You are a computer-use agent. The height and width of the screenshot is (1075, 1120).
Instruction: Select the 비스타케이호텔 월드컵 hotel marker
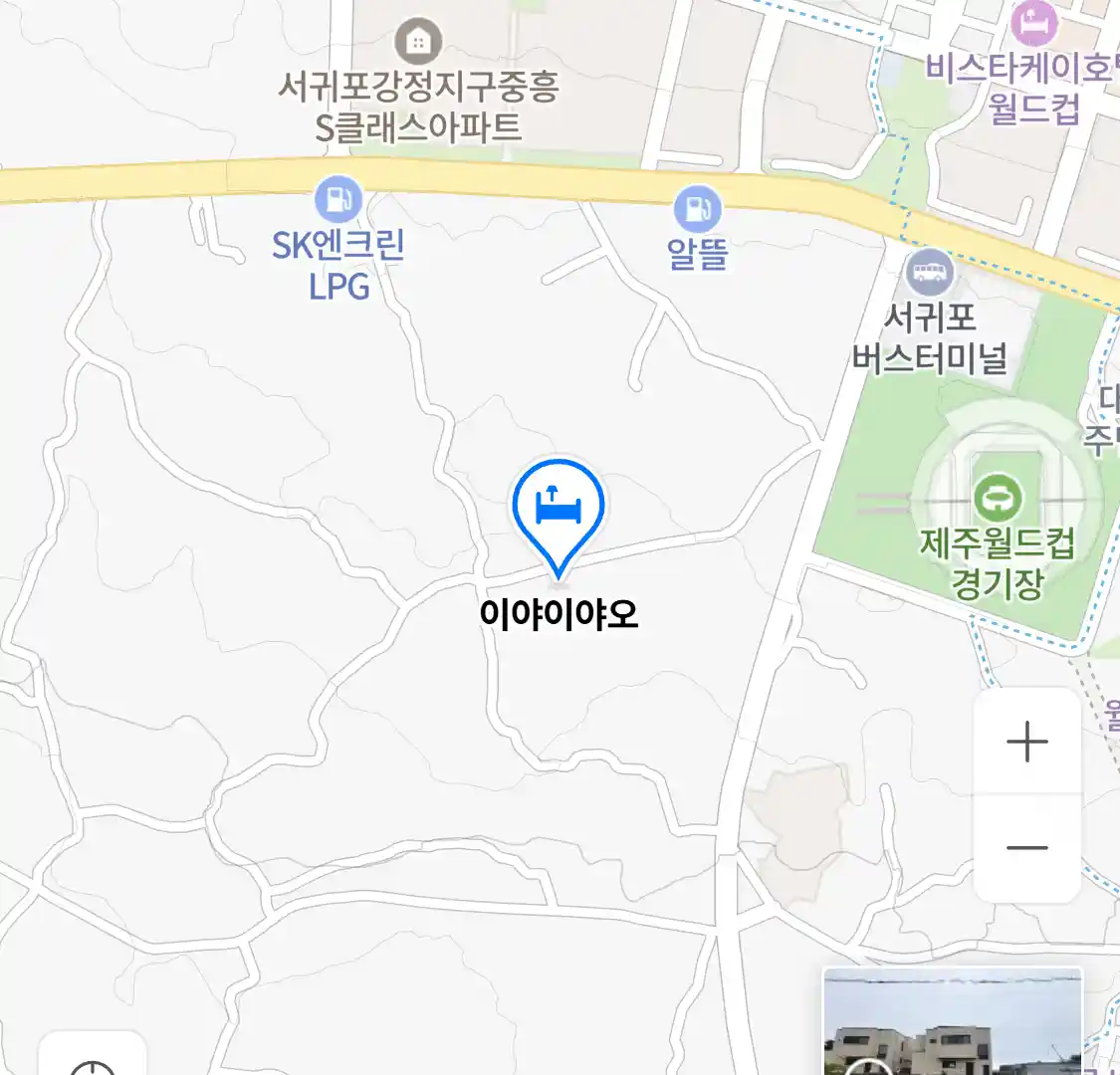pyautogui.click(x=1033, y=22)
